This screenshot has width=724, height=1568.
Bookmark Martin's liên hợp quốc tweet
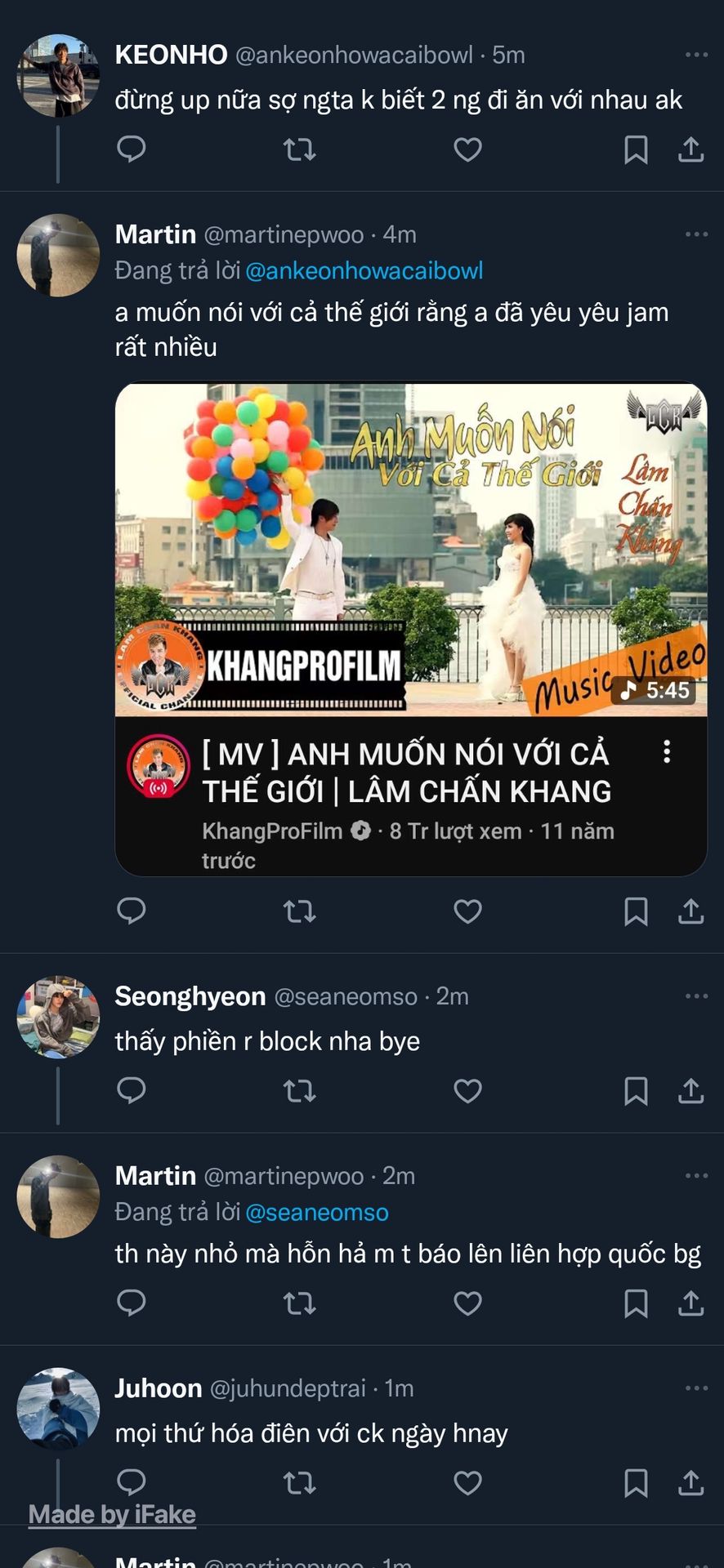pos(636,1303)
